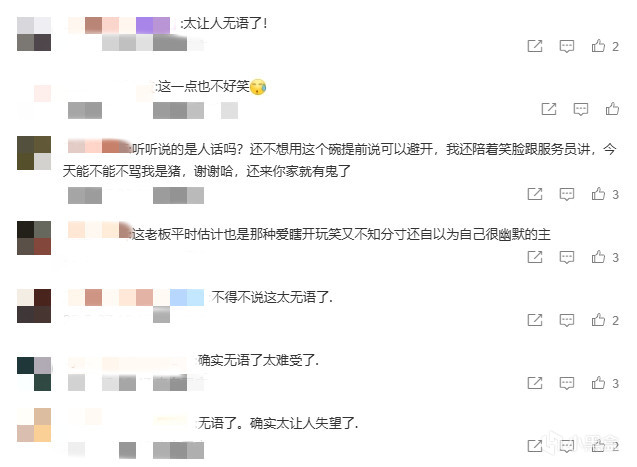The width and height of the screenshot is (637, 467).
Task: Share the comment '确实无语了太难受了'
Action: click(x=535, y=383)
